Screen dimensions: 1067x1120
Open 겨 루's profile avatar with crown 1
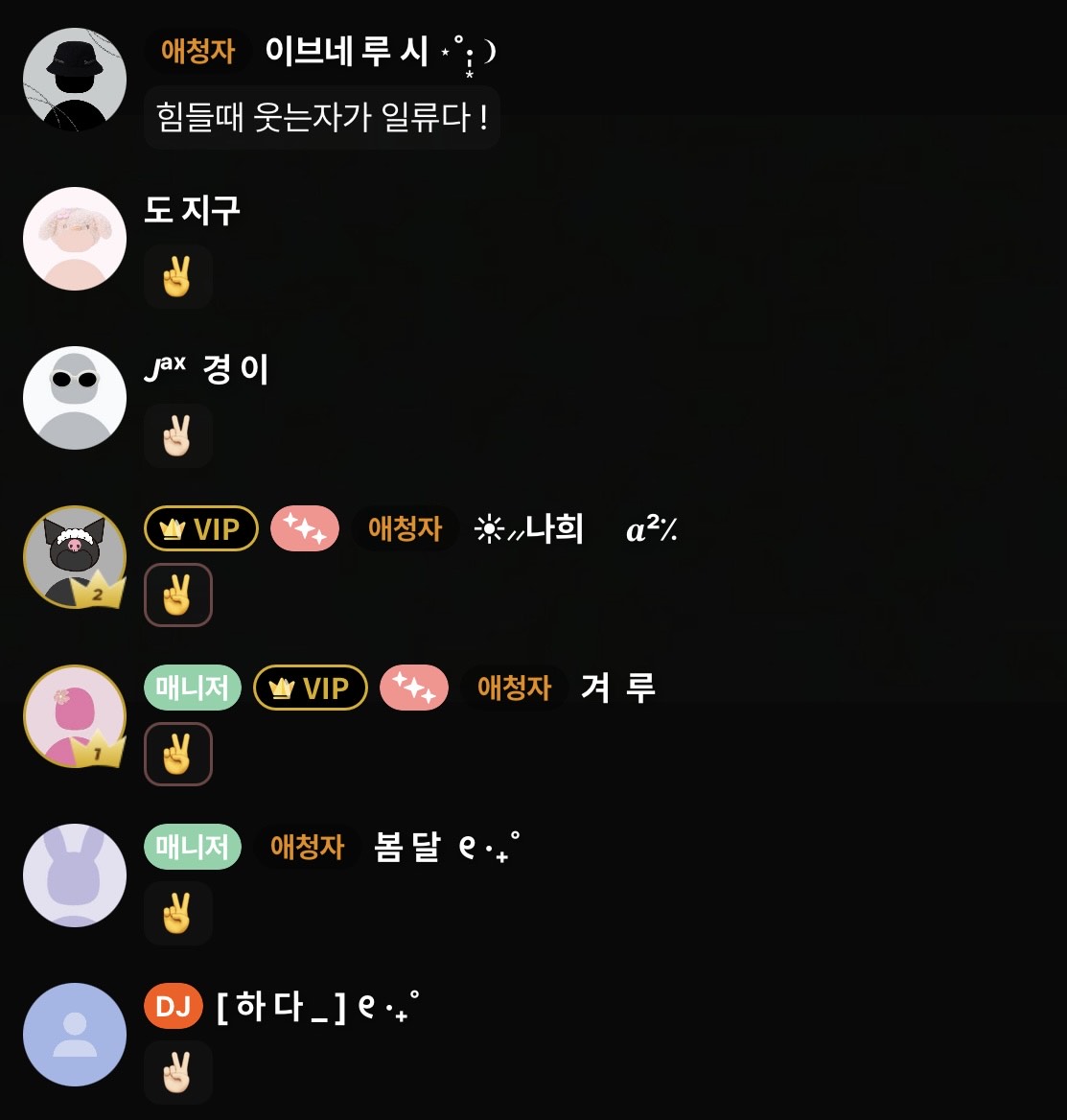[x=75, y=716]
